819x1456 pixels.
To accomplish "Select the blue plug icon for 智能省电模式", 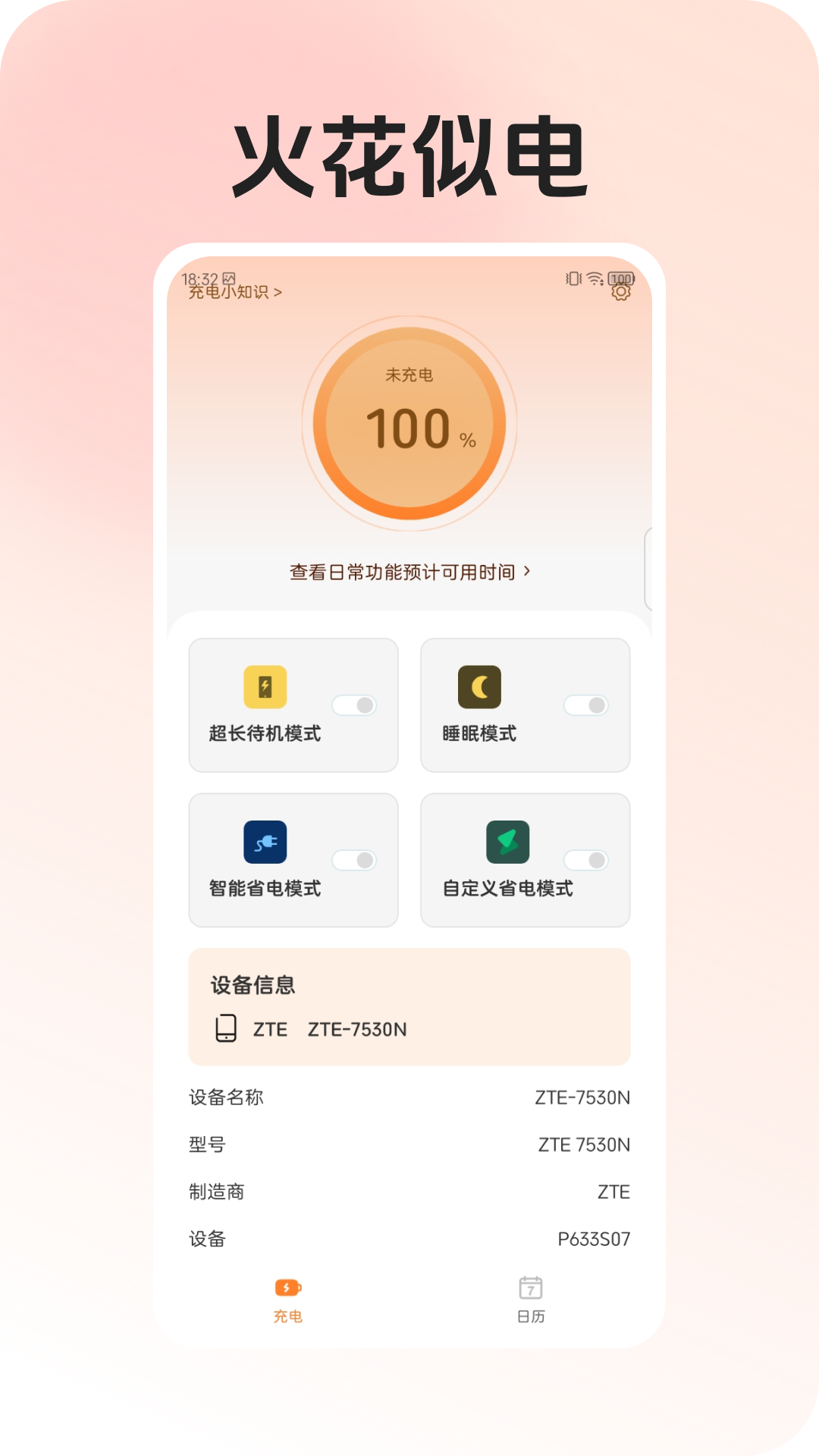I will [x=264, y=843].
